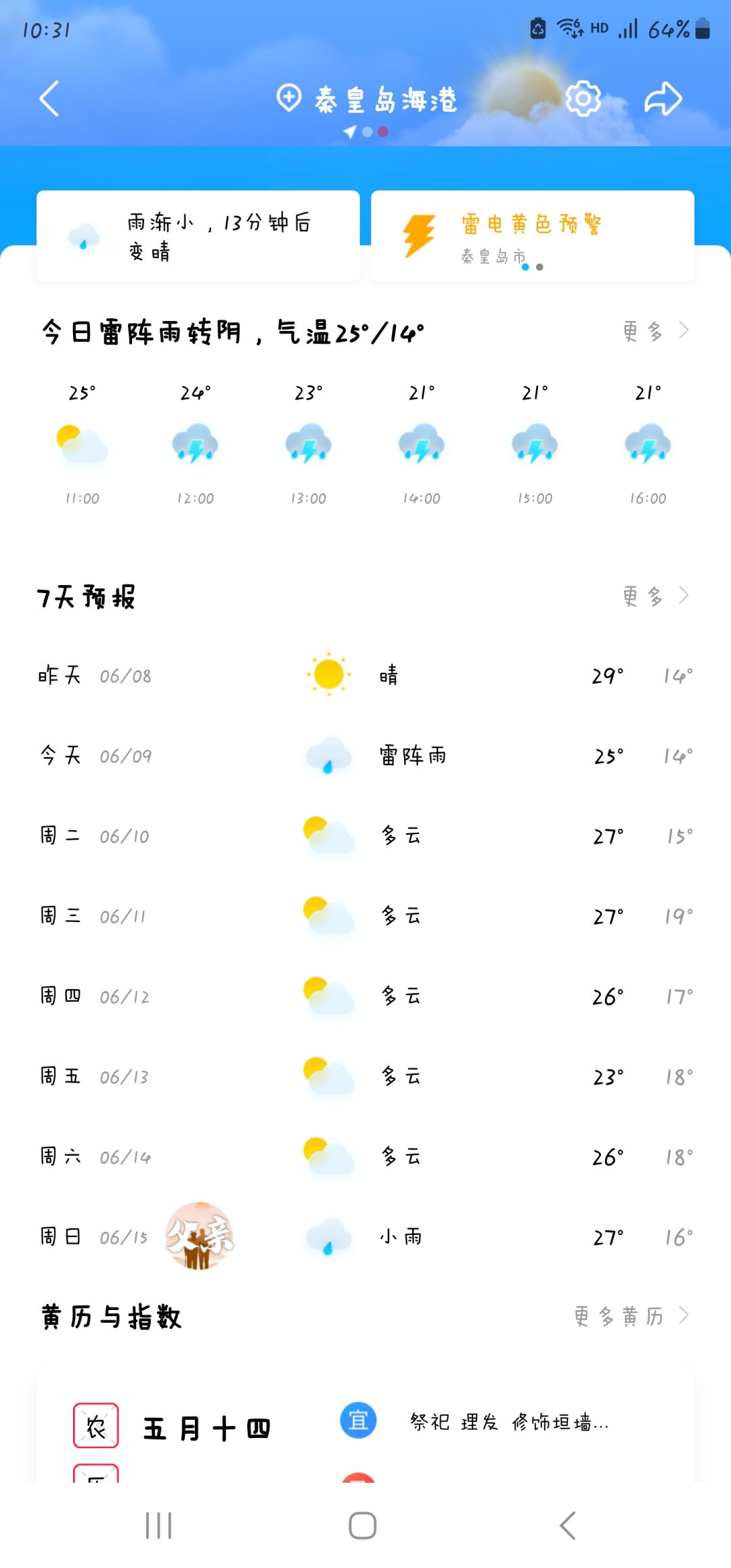The image size is (731, 1568).
Task: Open weather settings gear
Action: pos(583,99)
